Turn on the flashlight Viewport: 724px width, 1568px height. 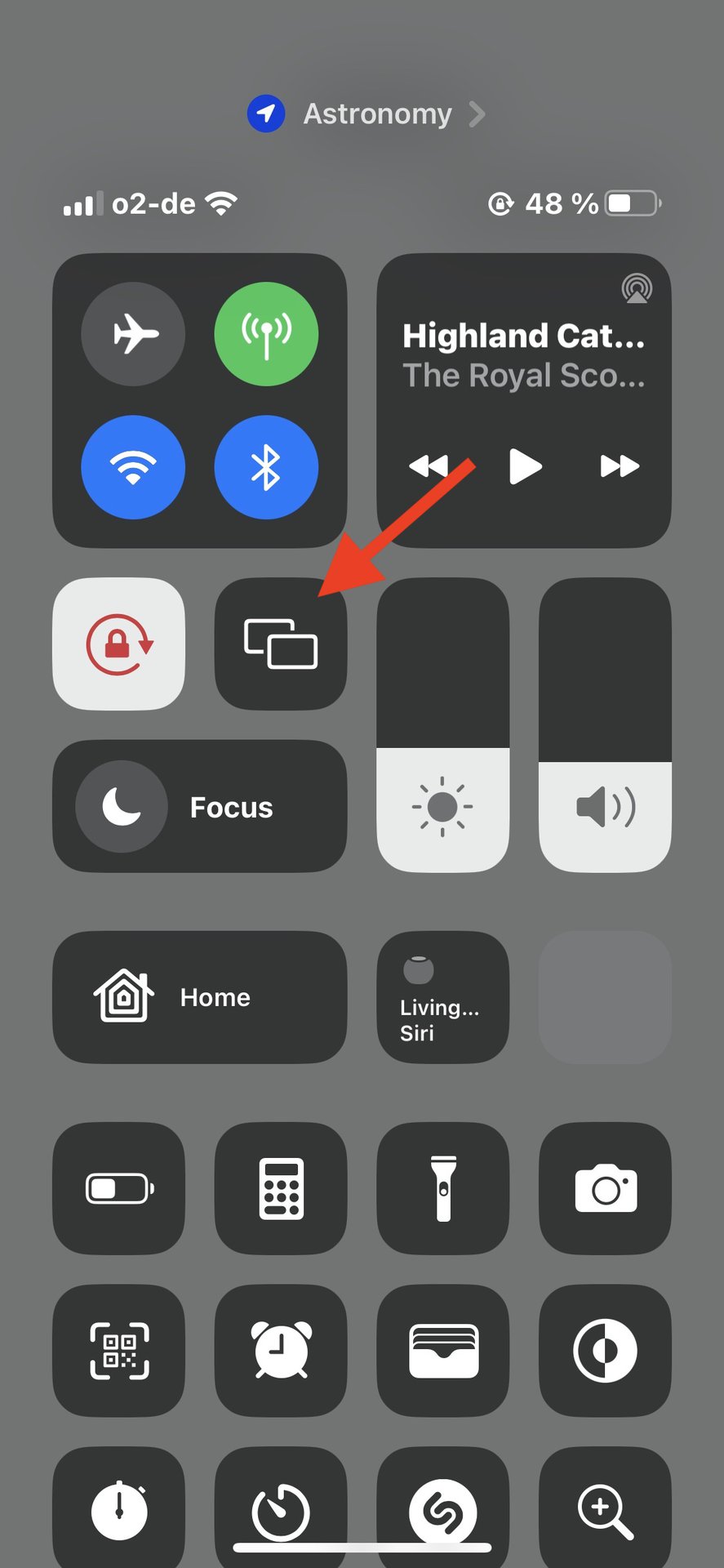(442, 1188)
